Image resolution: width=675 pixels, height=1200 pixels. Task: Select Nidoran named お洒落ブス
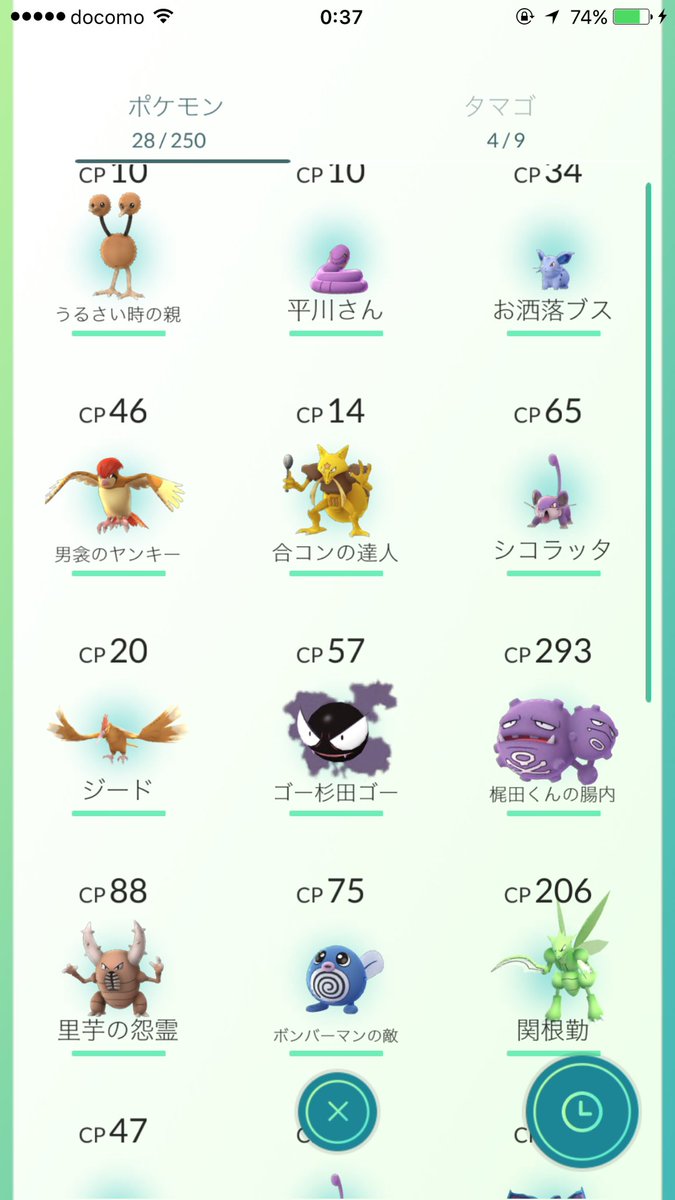[x=553, y=265]
